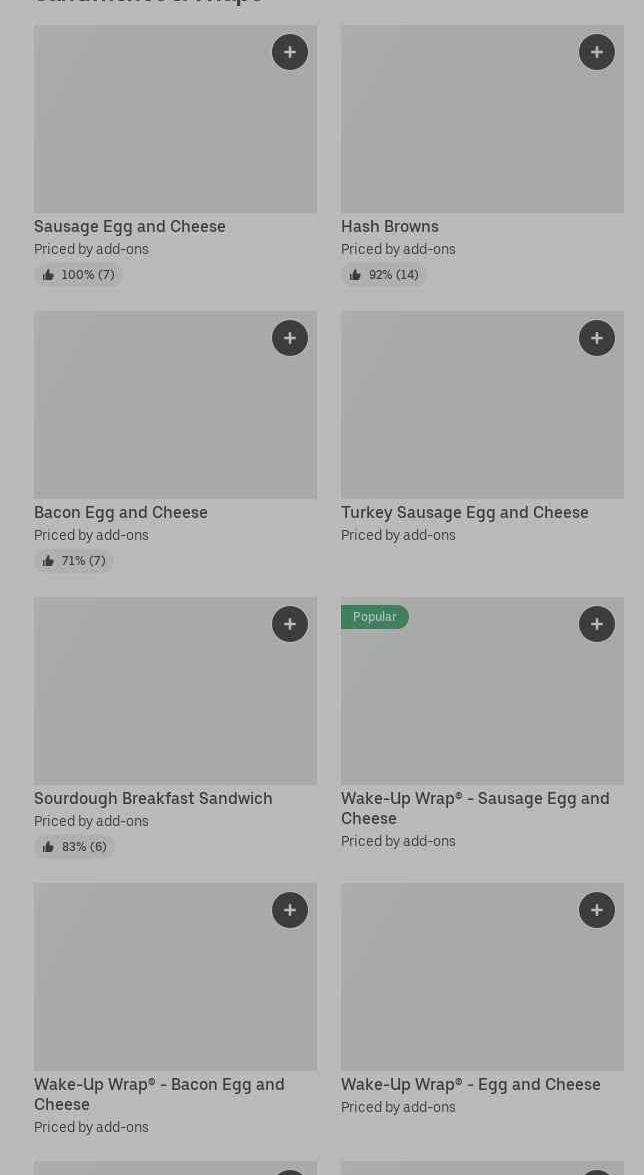The width and height of the screenshot is (644, 1175).
Task: Add Sausage Egg and Cheese to order
Action: [x=290, y=52]
